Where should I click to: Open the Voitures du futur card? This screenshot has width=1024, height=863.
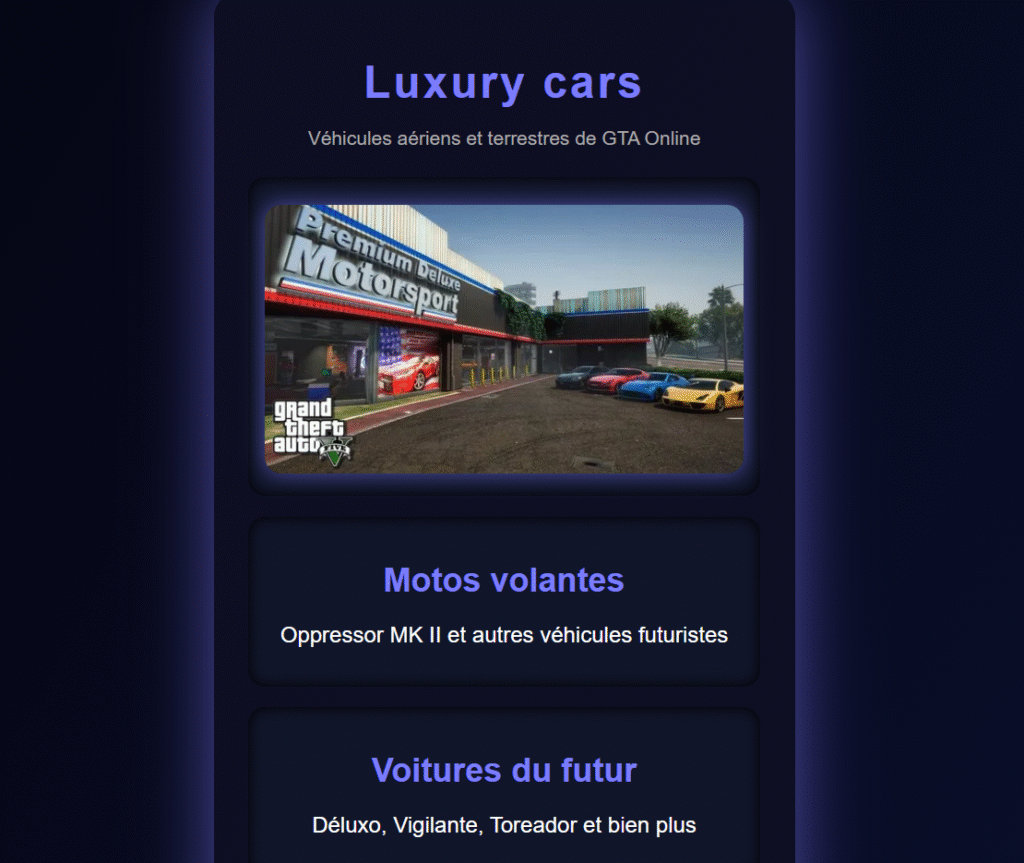tap(504, 790)
